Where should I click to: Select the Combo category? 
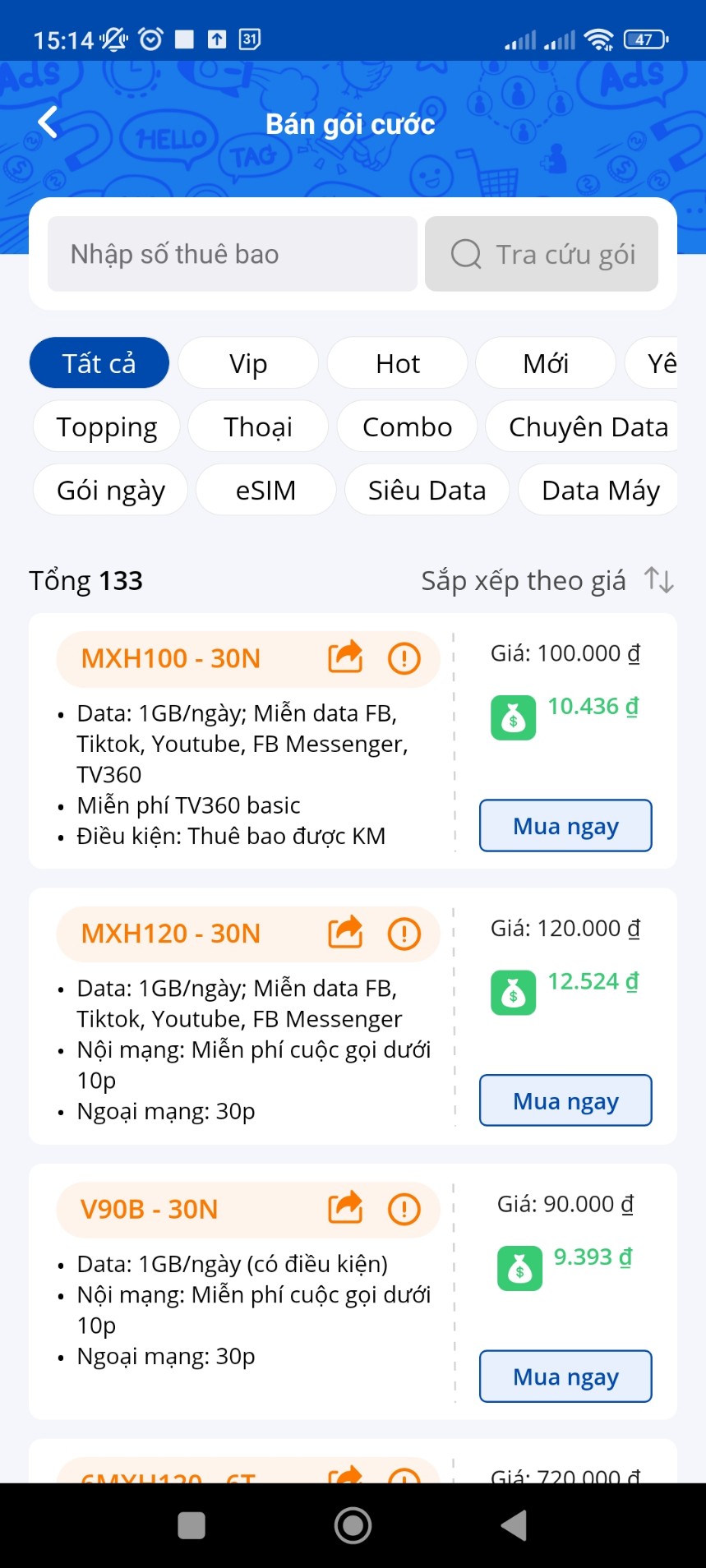click(x=407, y=427)
